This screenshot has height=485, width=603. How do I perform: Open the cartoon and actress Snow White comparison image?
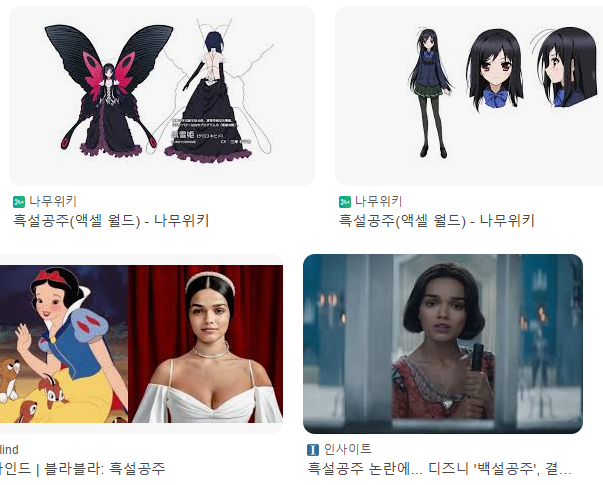tap(141, 343)
